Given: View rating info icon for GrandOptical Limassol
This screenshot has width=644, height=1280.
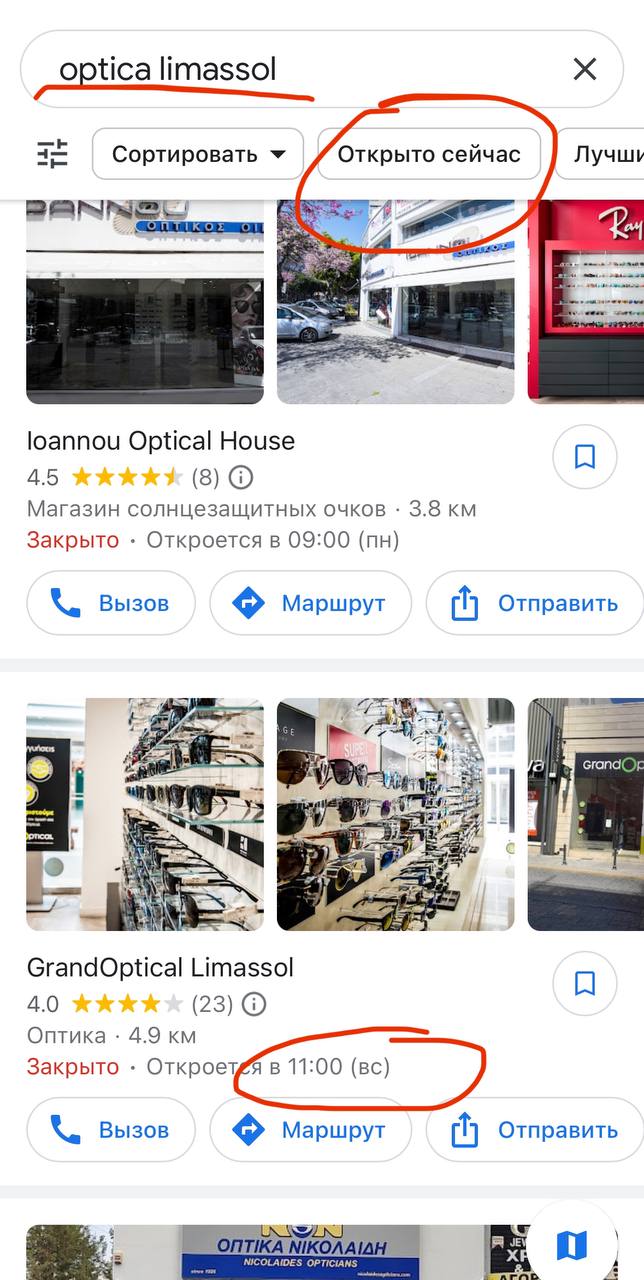Looking at the screenshot, I should (x=253, y=1003).
